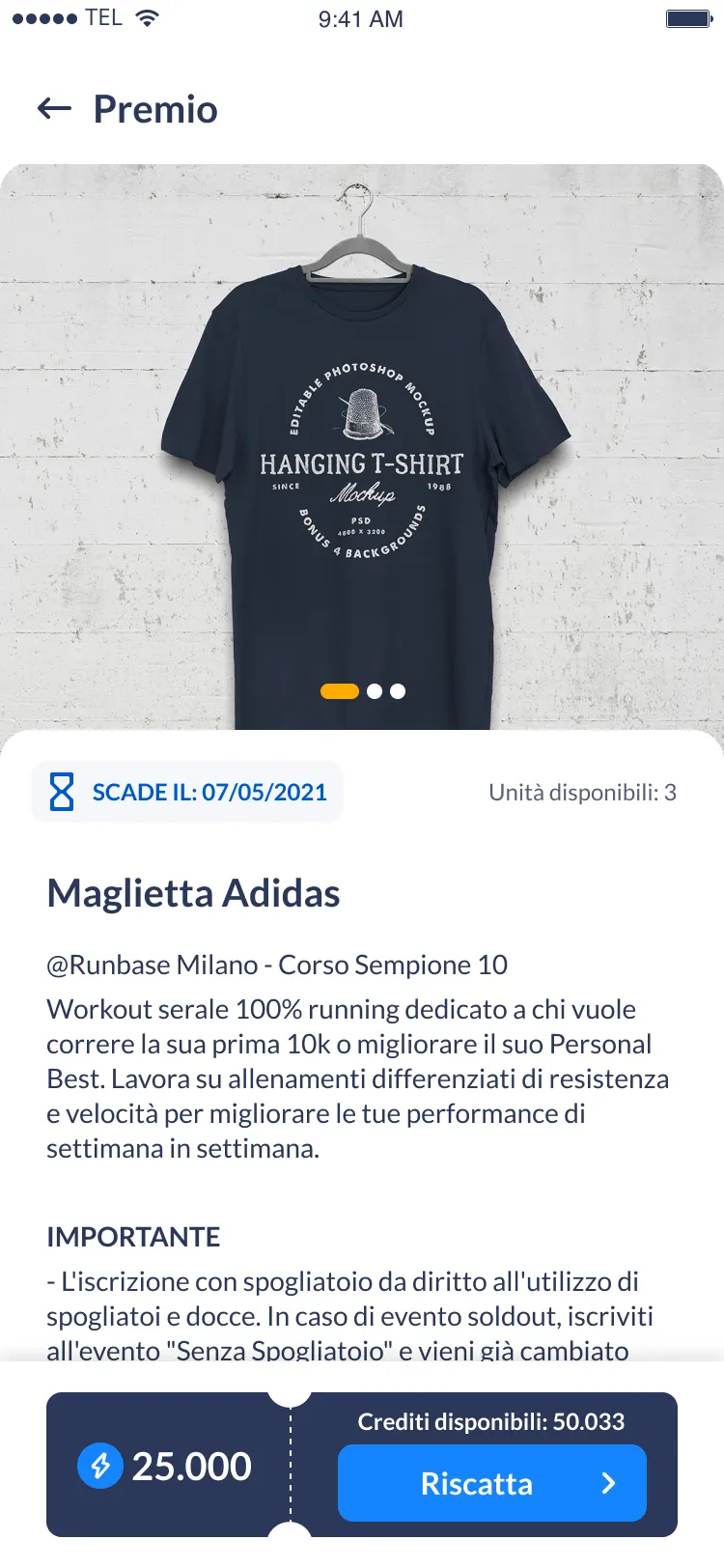Tap the battery indicator in the status bar
Screen dimensions: 724x1568
coord(686,17)
